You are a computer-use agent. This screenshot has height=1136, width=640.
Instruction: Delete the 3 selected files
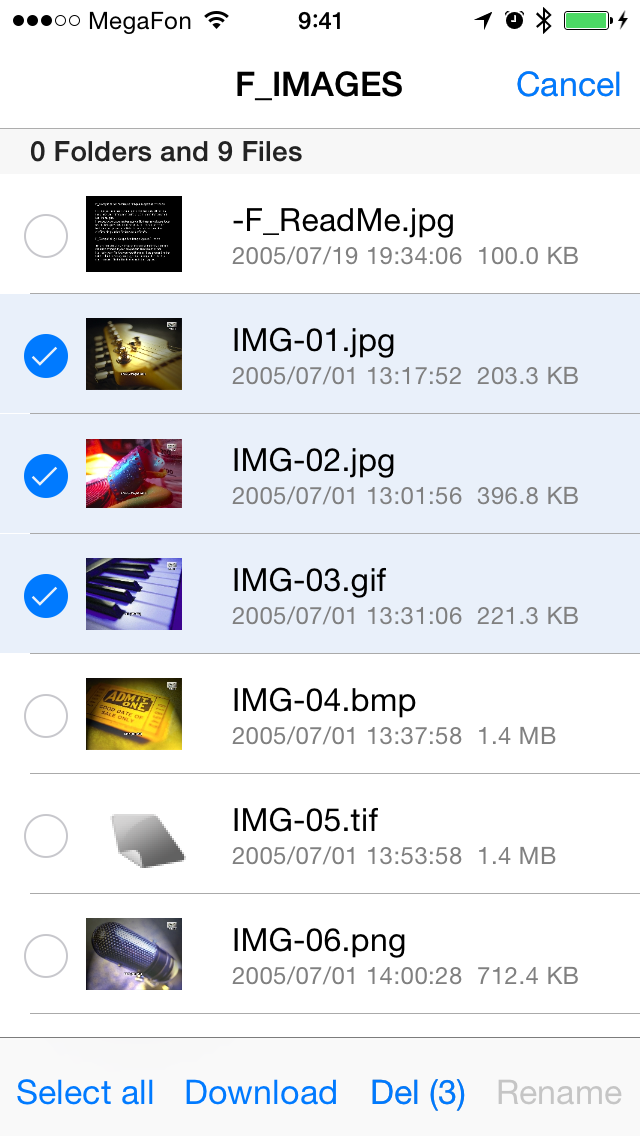coord(418,1093)
